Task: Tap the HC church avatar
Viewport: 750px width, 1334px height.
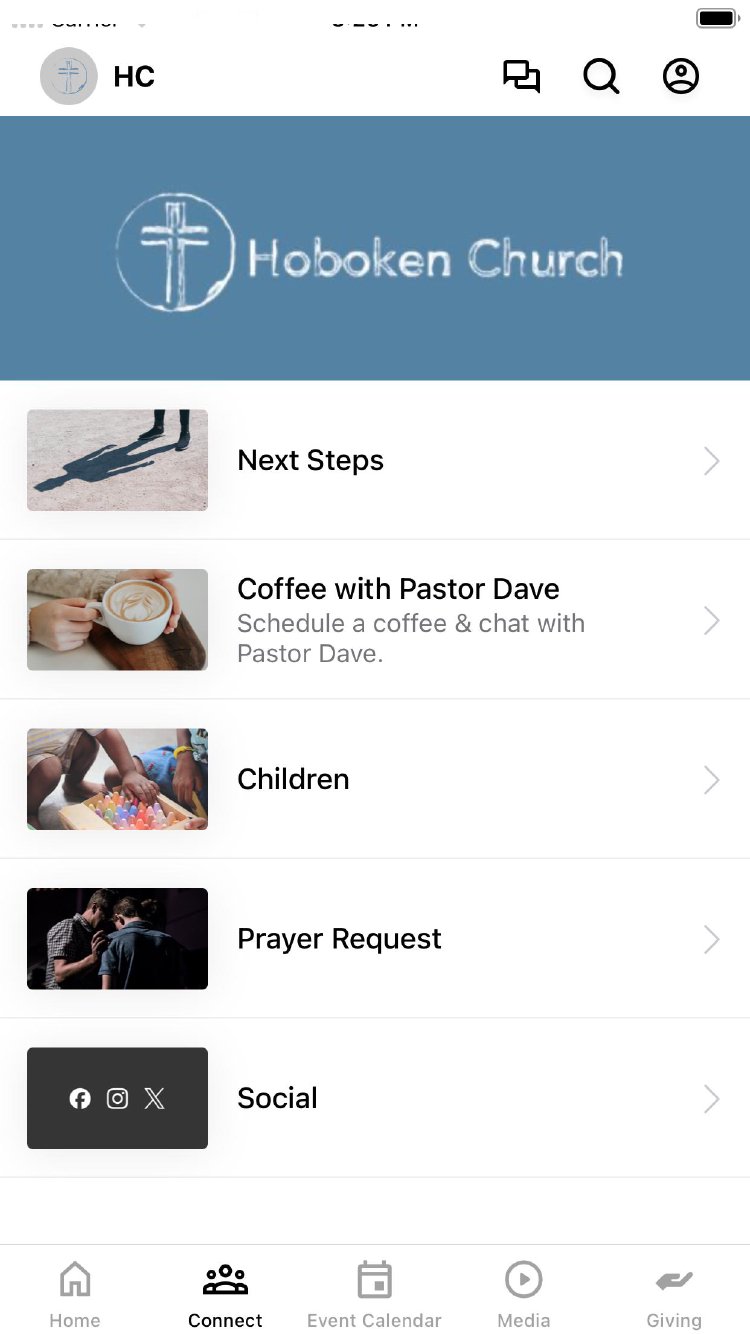Action: point(69,77)
